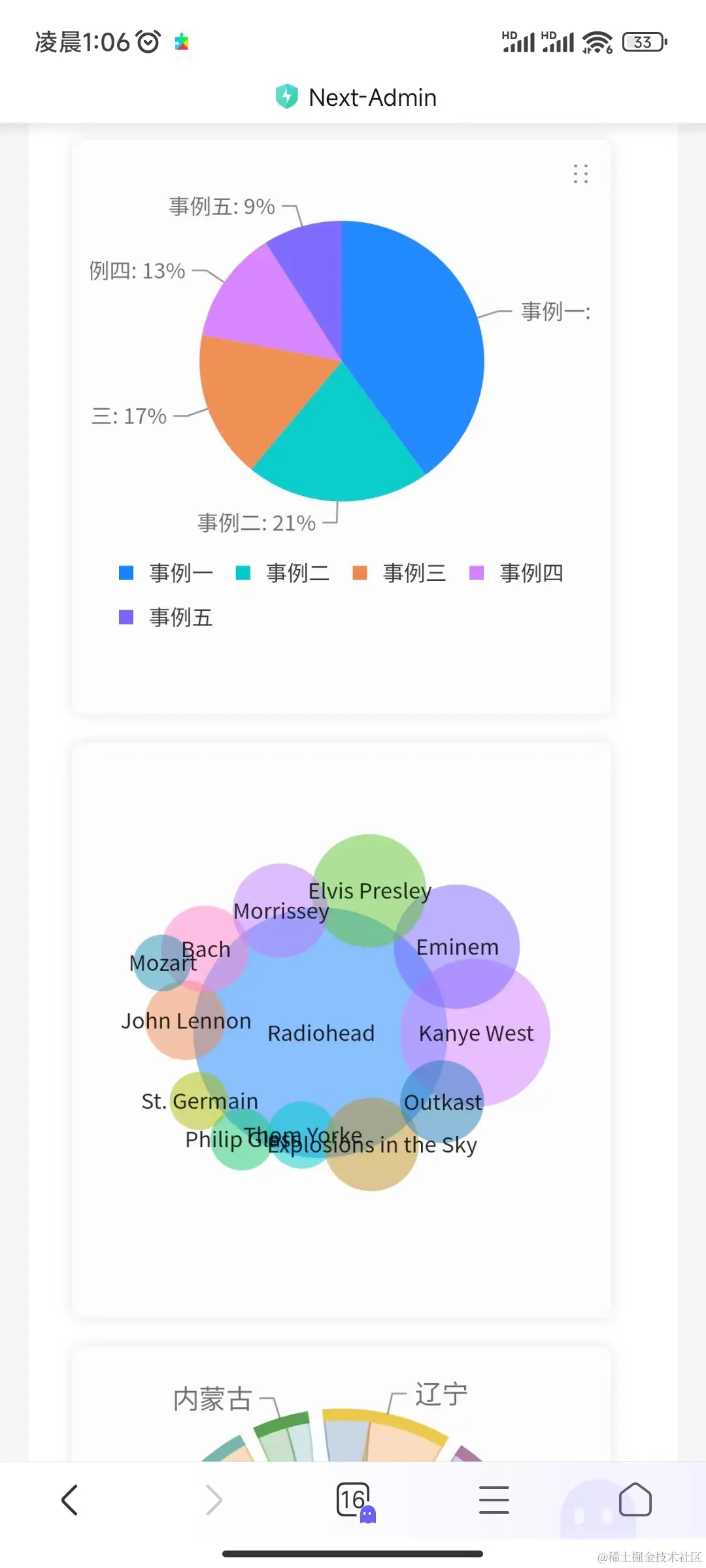Viewport: 706px width, 1568px height.
Task: Open the browser tabs switcher showing 16
Action: pos(354,1499)
